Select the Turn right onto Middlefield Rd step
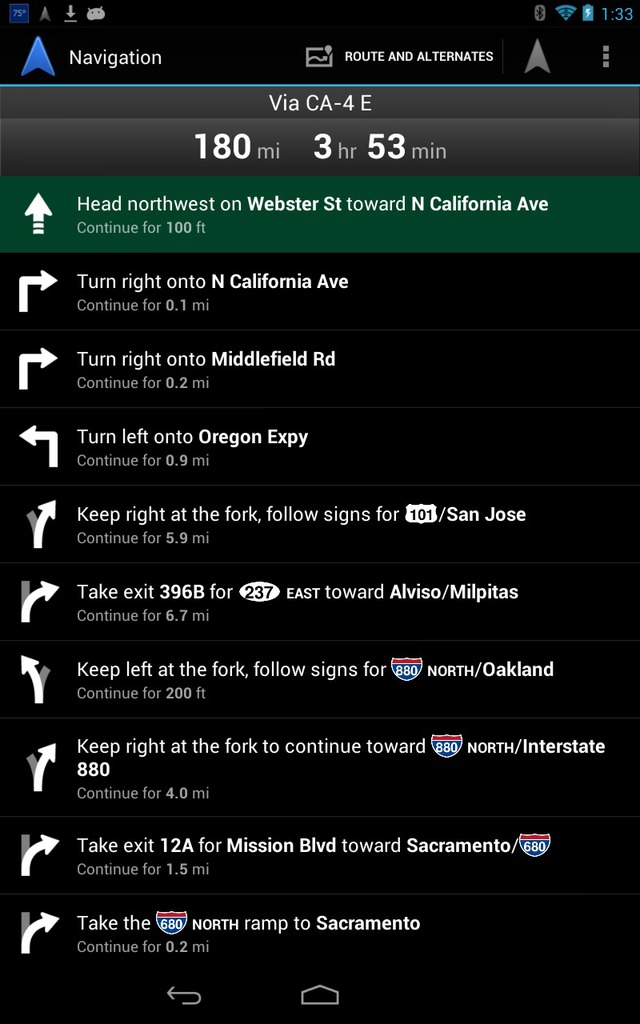The height and width of the screenshot is (1024, 640). pos(320,370)
